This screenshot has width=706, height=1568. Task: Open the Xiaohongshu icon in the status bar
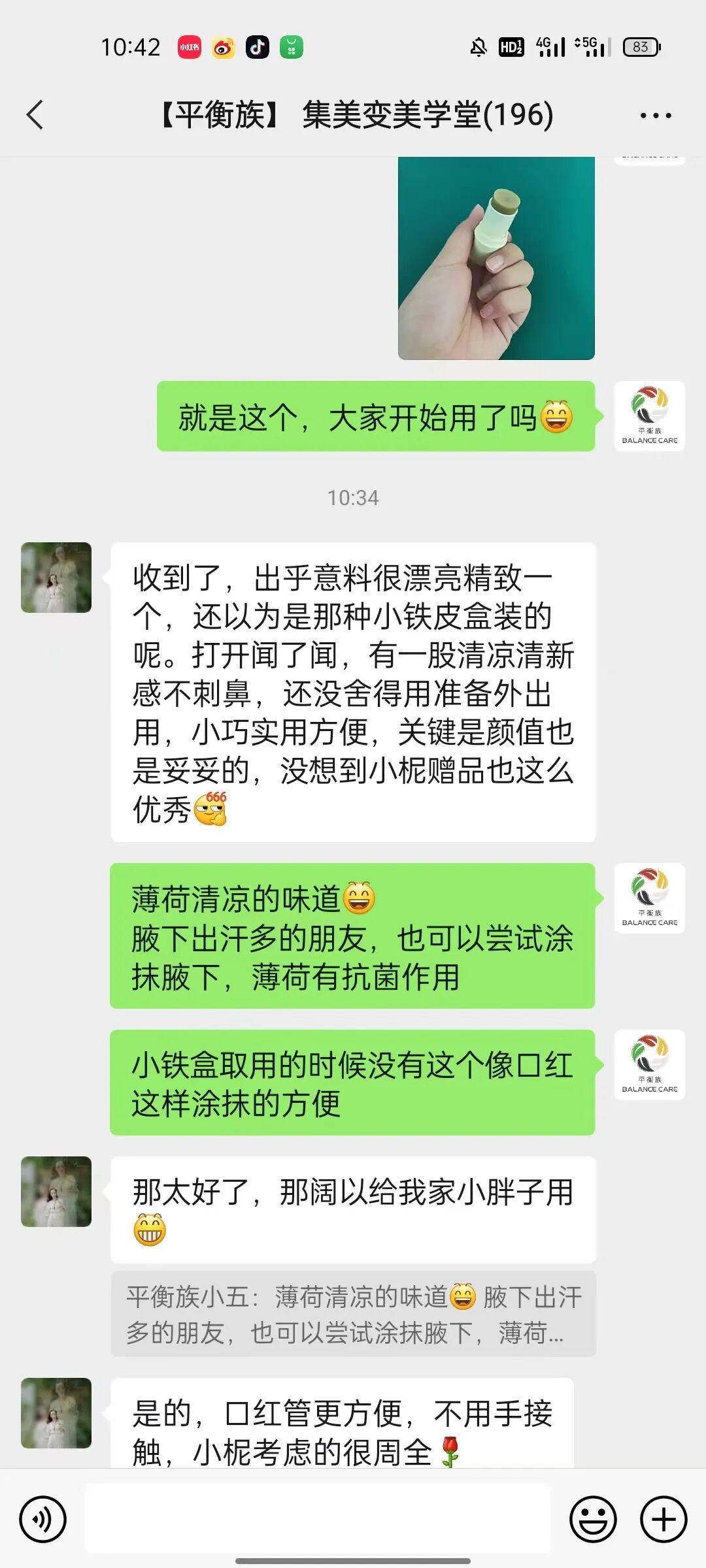(x=188, y=48)
